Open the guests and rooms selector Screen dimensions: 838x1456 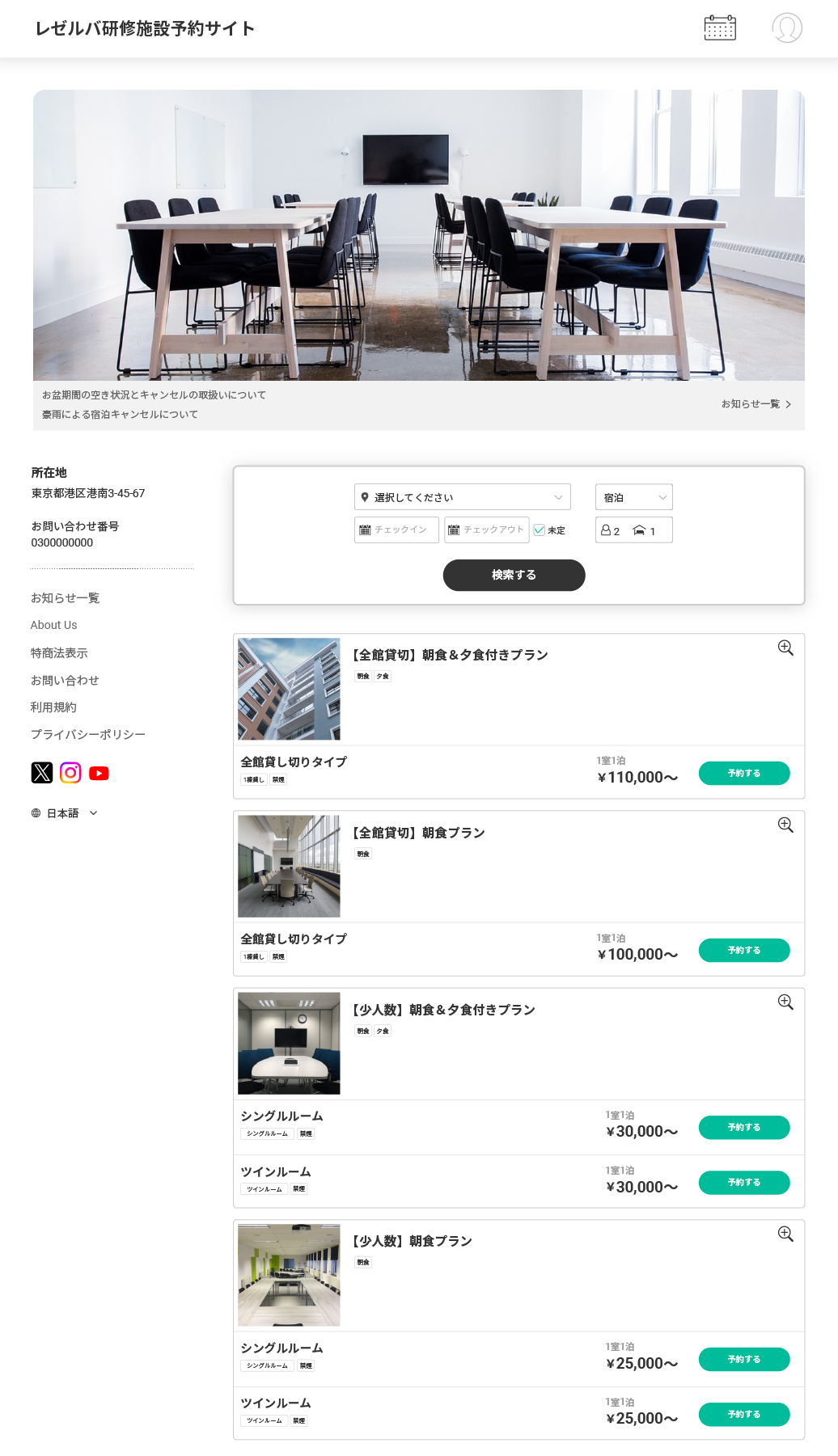(633, 530)
